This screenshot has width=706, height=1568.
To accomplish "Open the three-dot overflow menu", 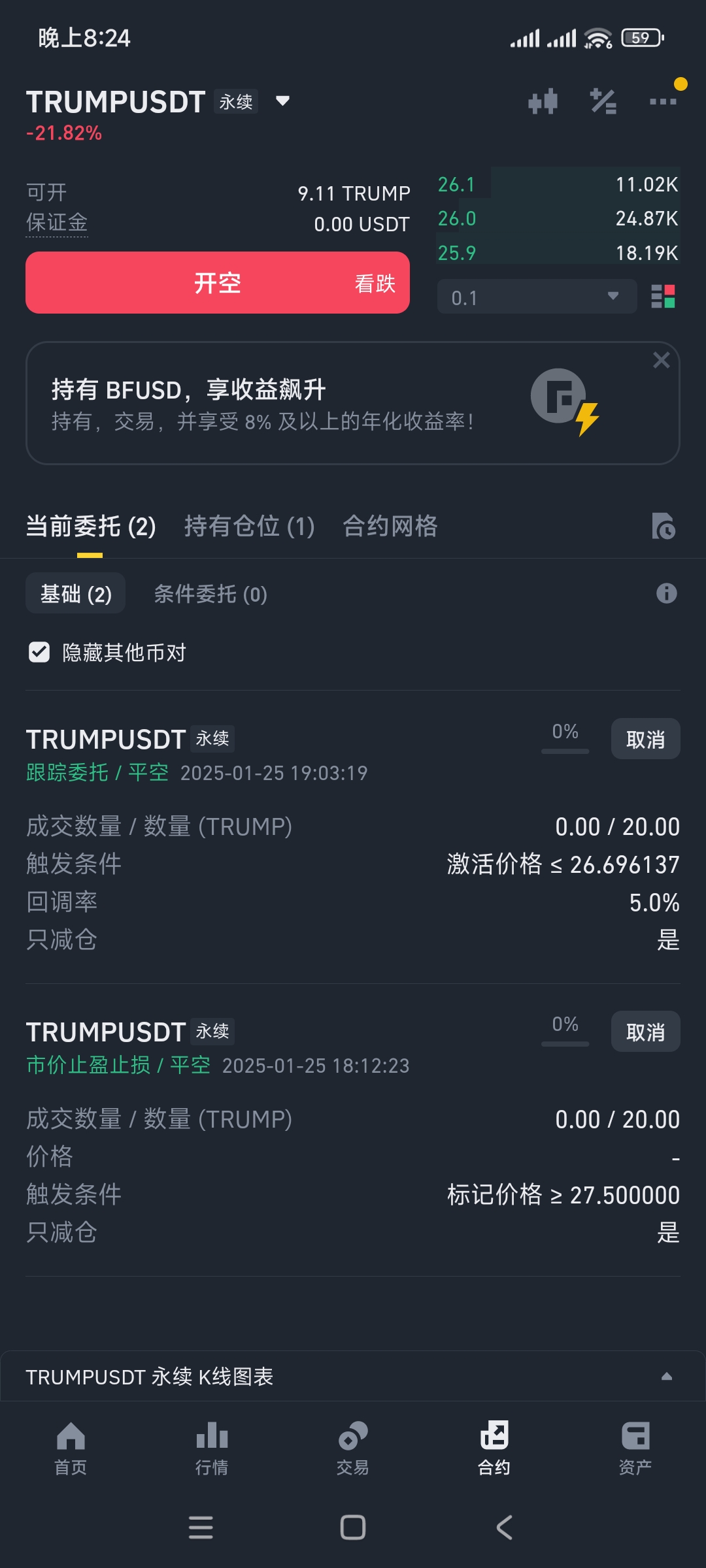I will coord(663,101).
